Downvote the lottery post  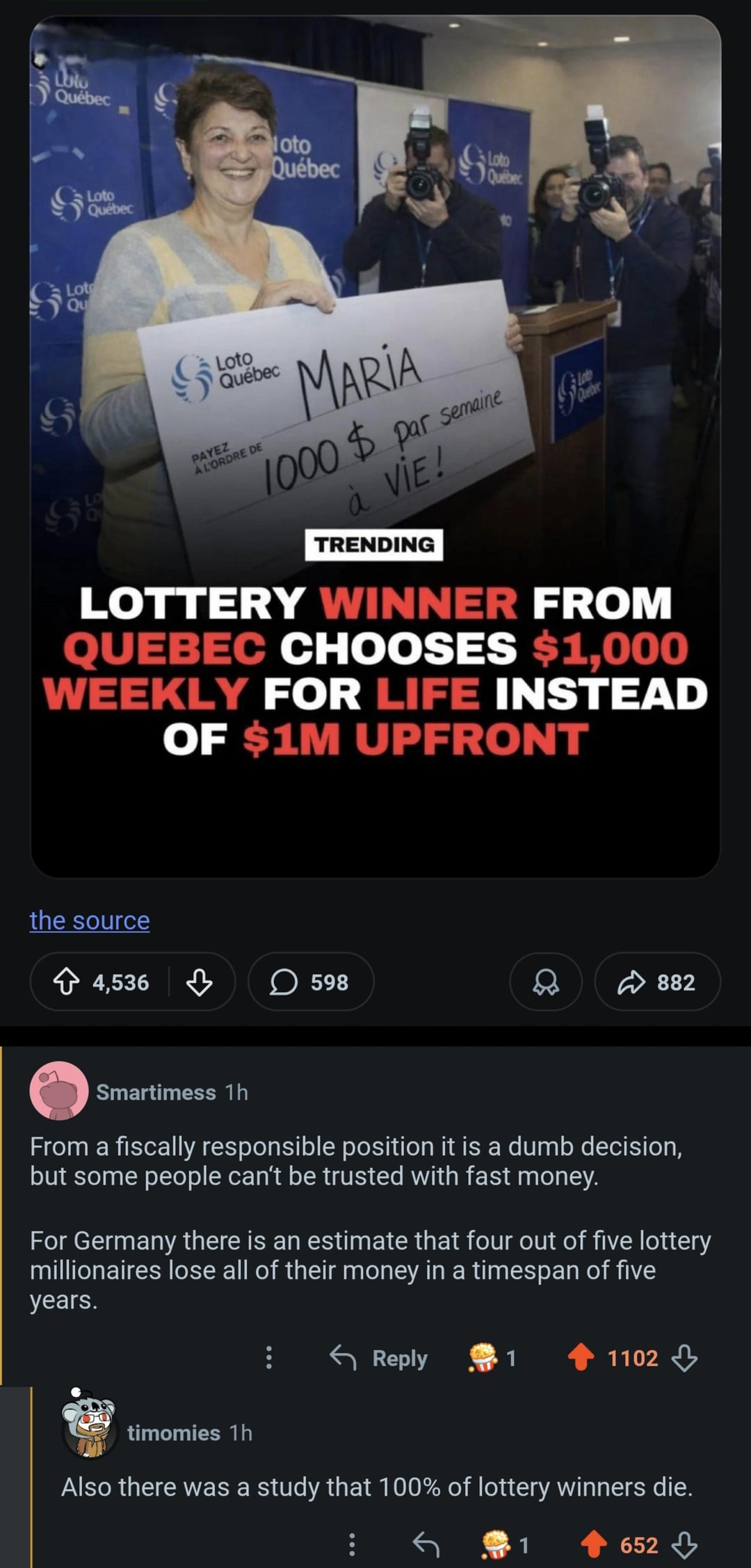tap(198, 982)
